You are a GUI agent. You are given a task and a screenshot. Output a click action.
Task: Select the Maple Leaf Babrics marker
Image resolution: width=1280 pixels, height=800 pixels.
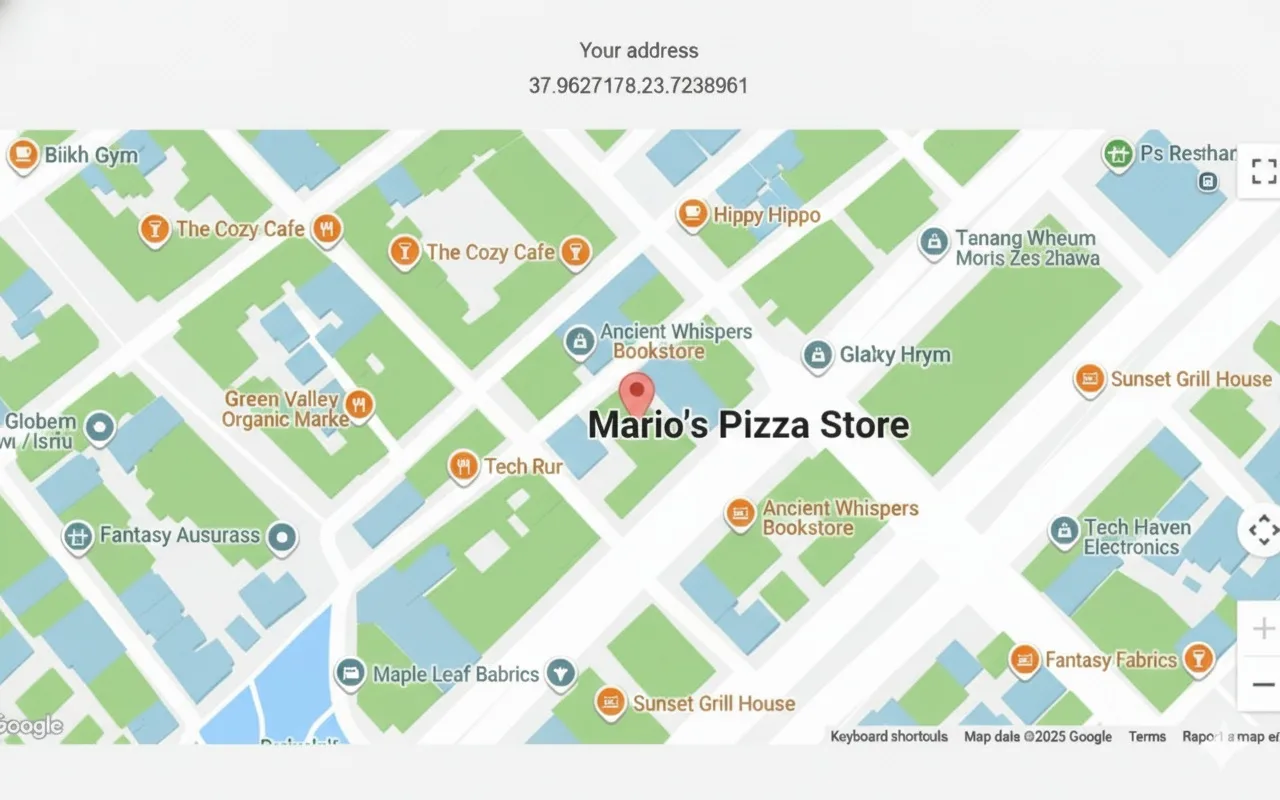[x=349, y=675]
